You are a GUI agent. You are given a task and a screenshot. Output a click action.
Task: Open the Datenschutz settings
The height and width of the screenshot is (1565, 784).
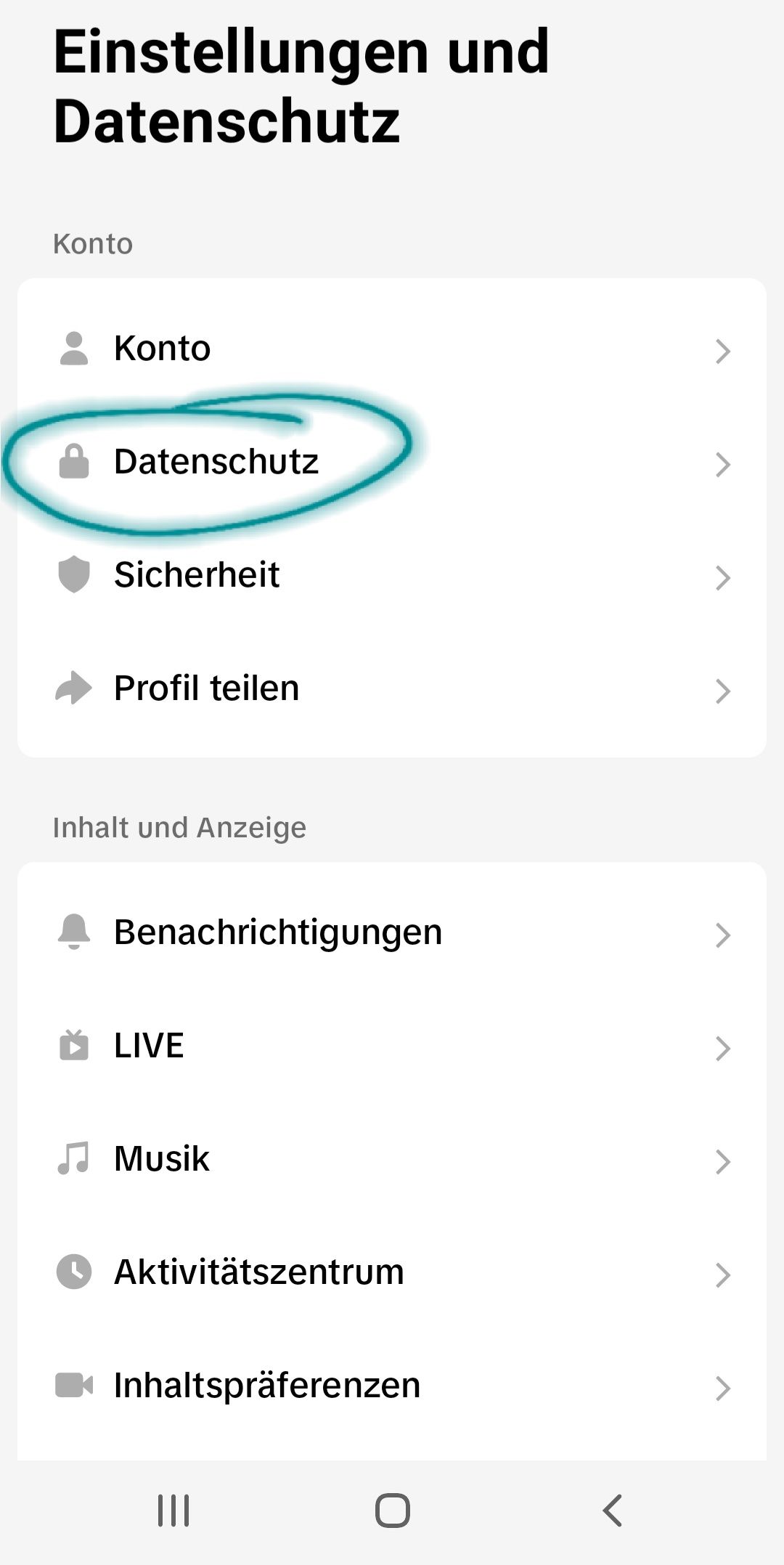[x=392, y=463]
